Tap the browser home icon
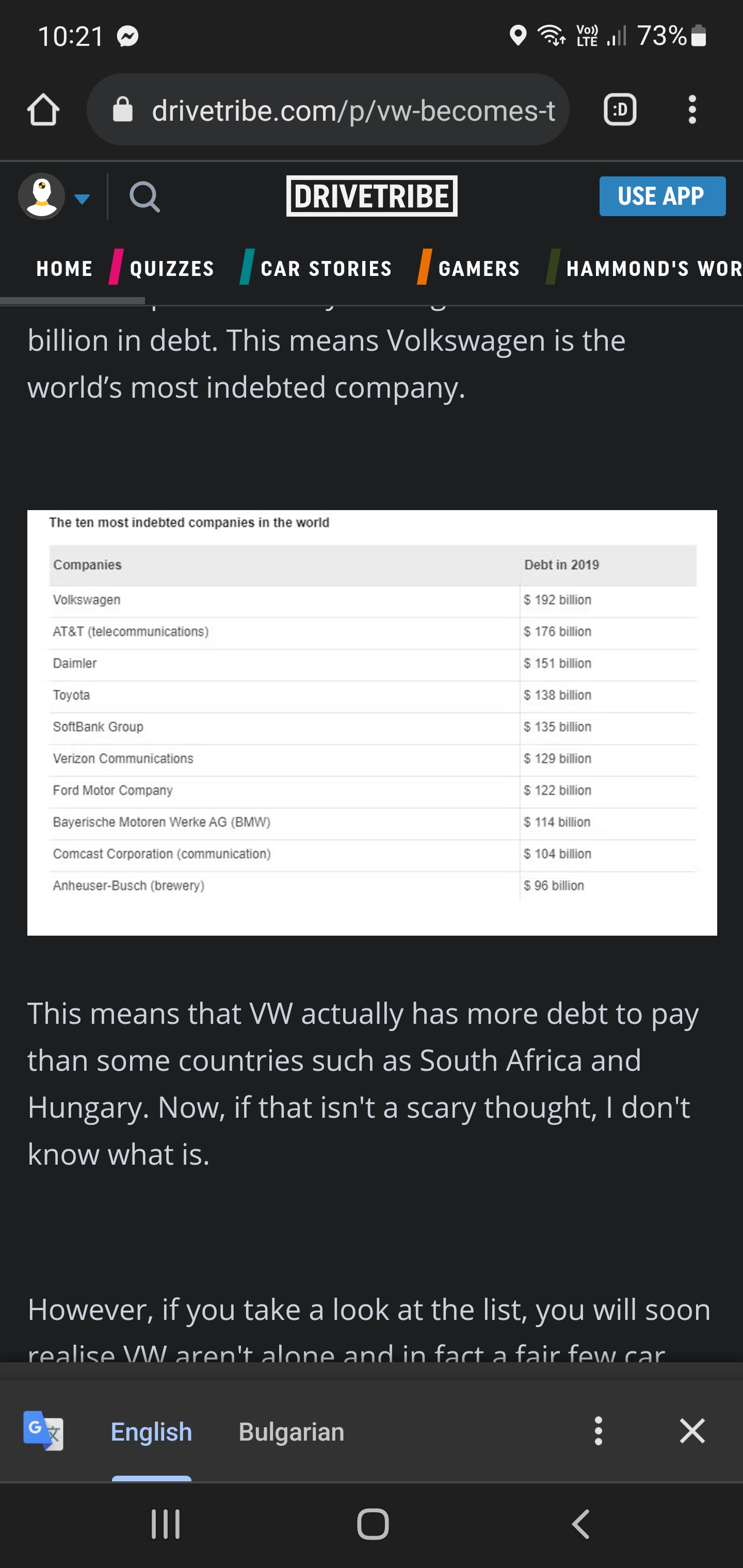 43,110
